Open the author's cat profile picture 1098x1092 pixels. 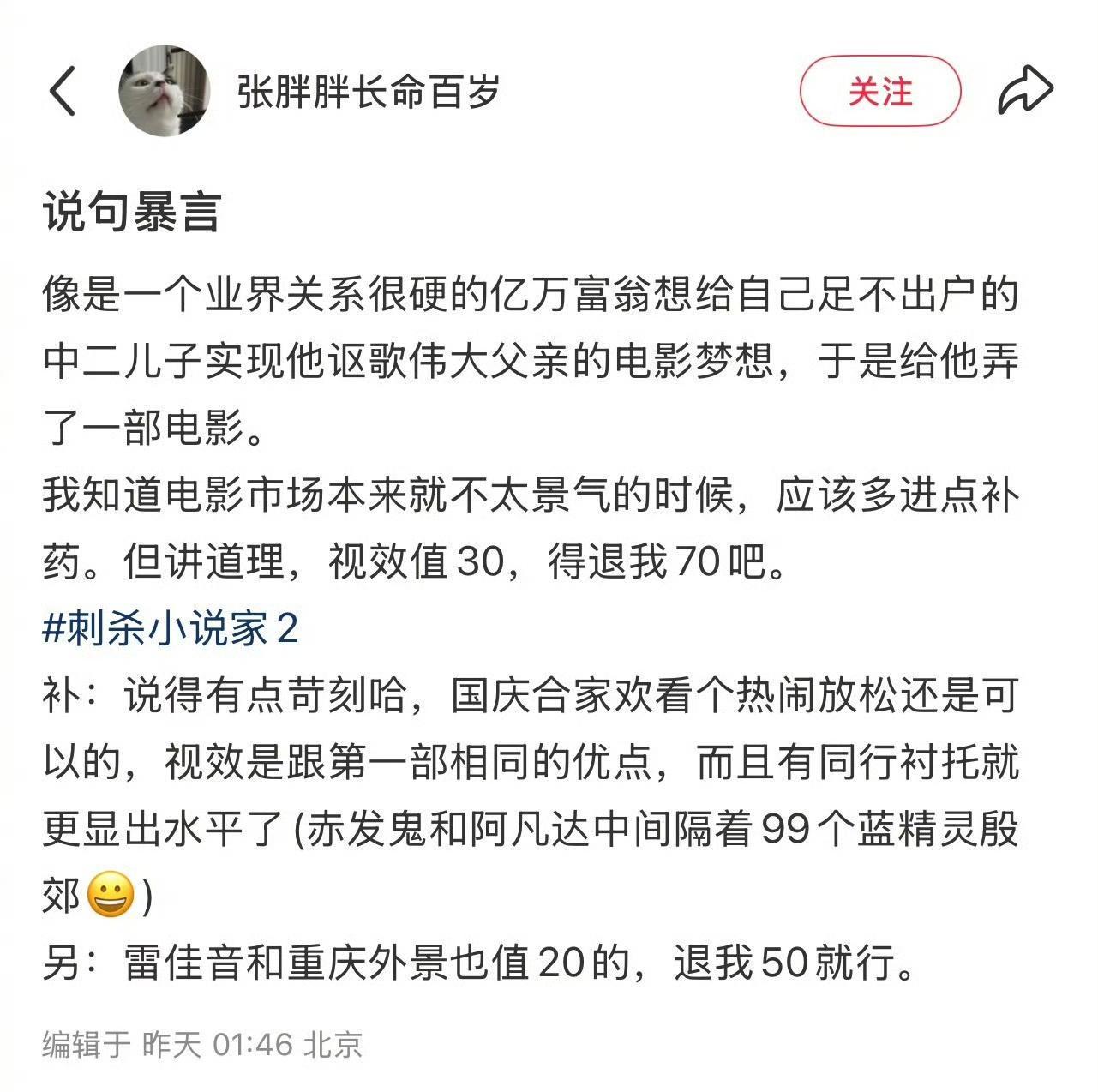164,91
